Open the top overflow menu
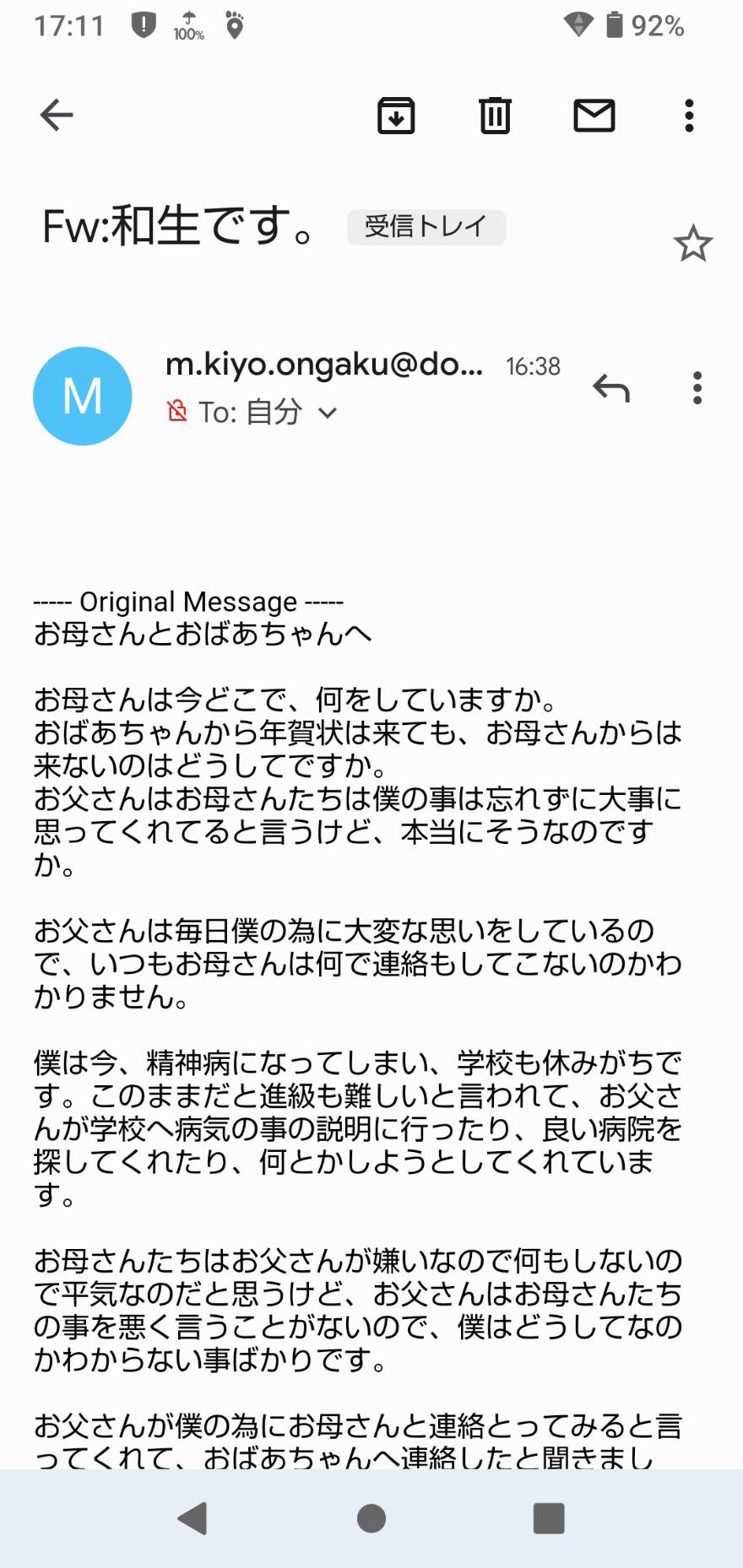Viewport: 743px width, 1568px height. (690, 116)
